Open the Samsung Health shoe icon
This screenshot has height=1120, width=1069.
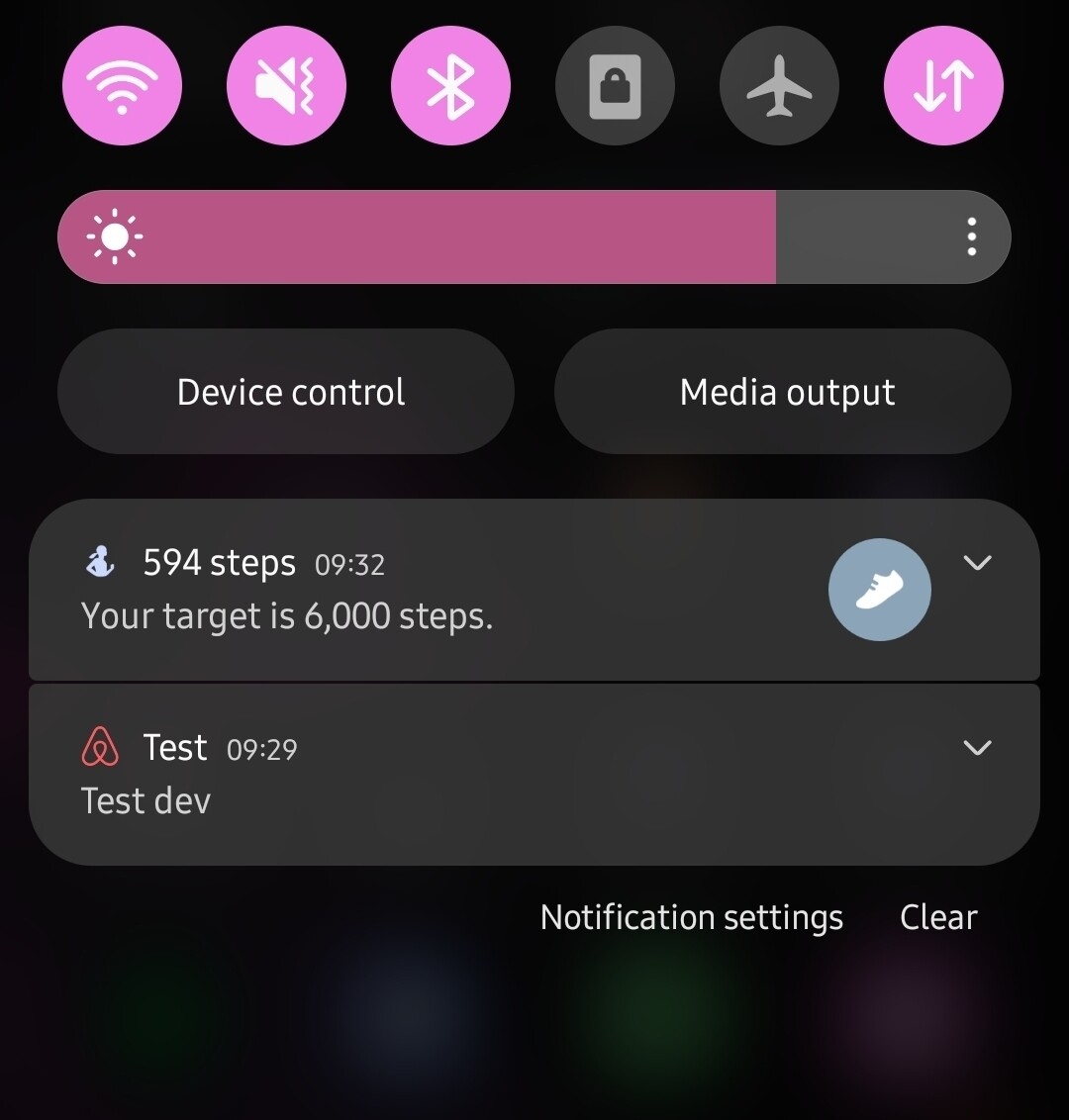879,589
